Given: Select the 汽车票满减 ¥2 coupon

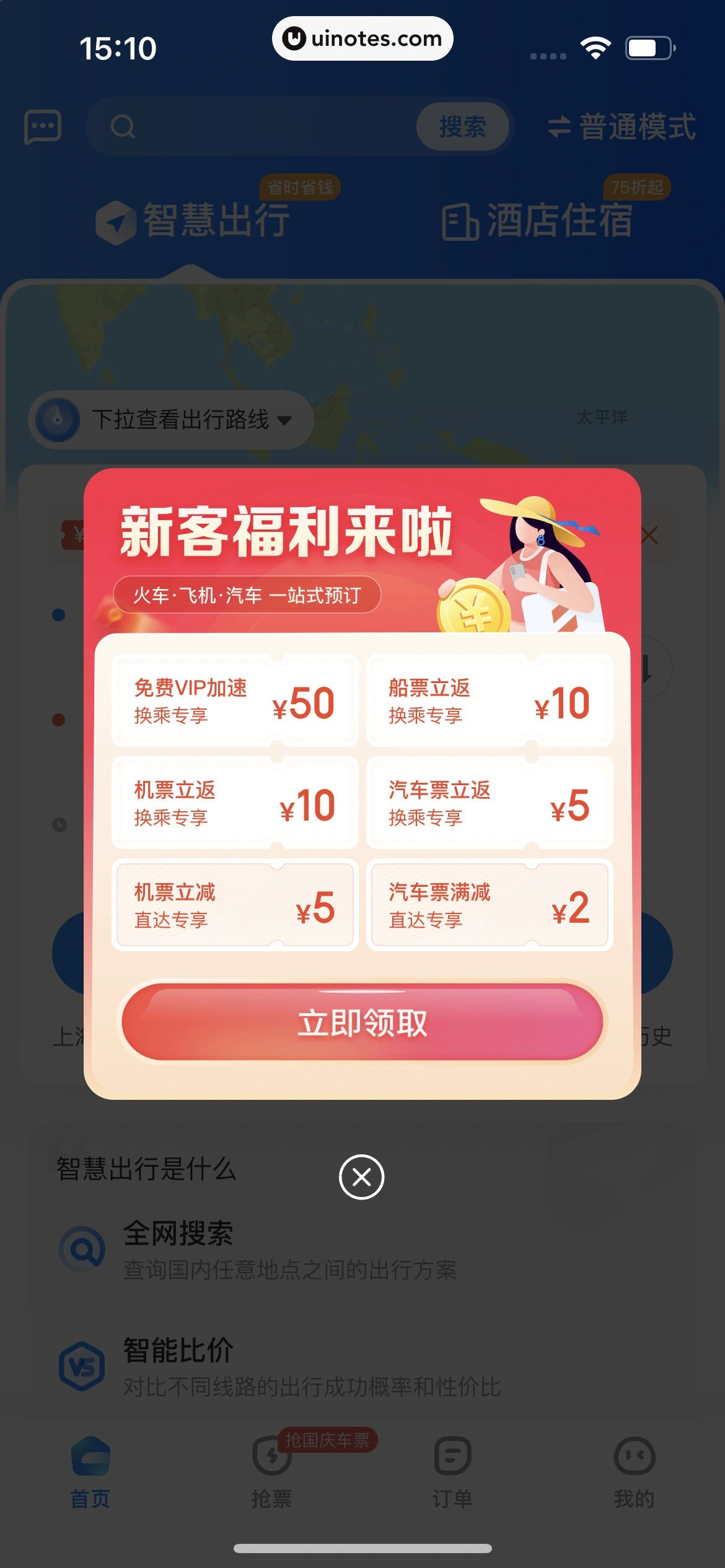Looking at the screenshot, I should (490, 905).
